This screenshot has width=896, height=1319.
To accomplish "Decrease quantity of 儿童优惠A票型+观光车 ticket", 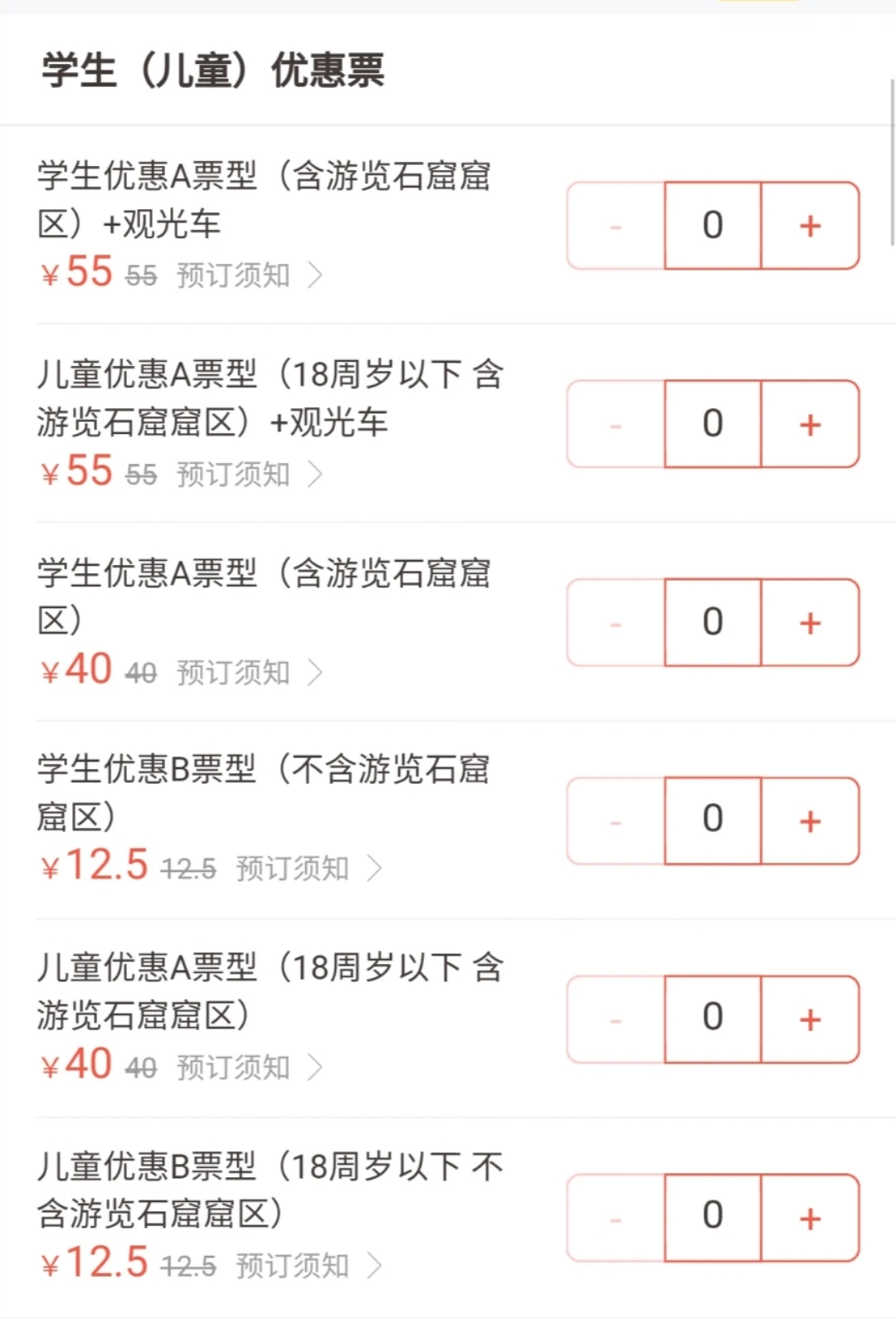I will [615, 424].
